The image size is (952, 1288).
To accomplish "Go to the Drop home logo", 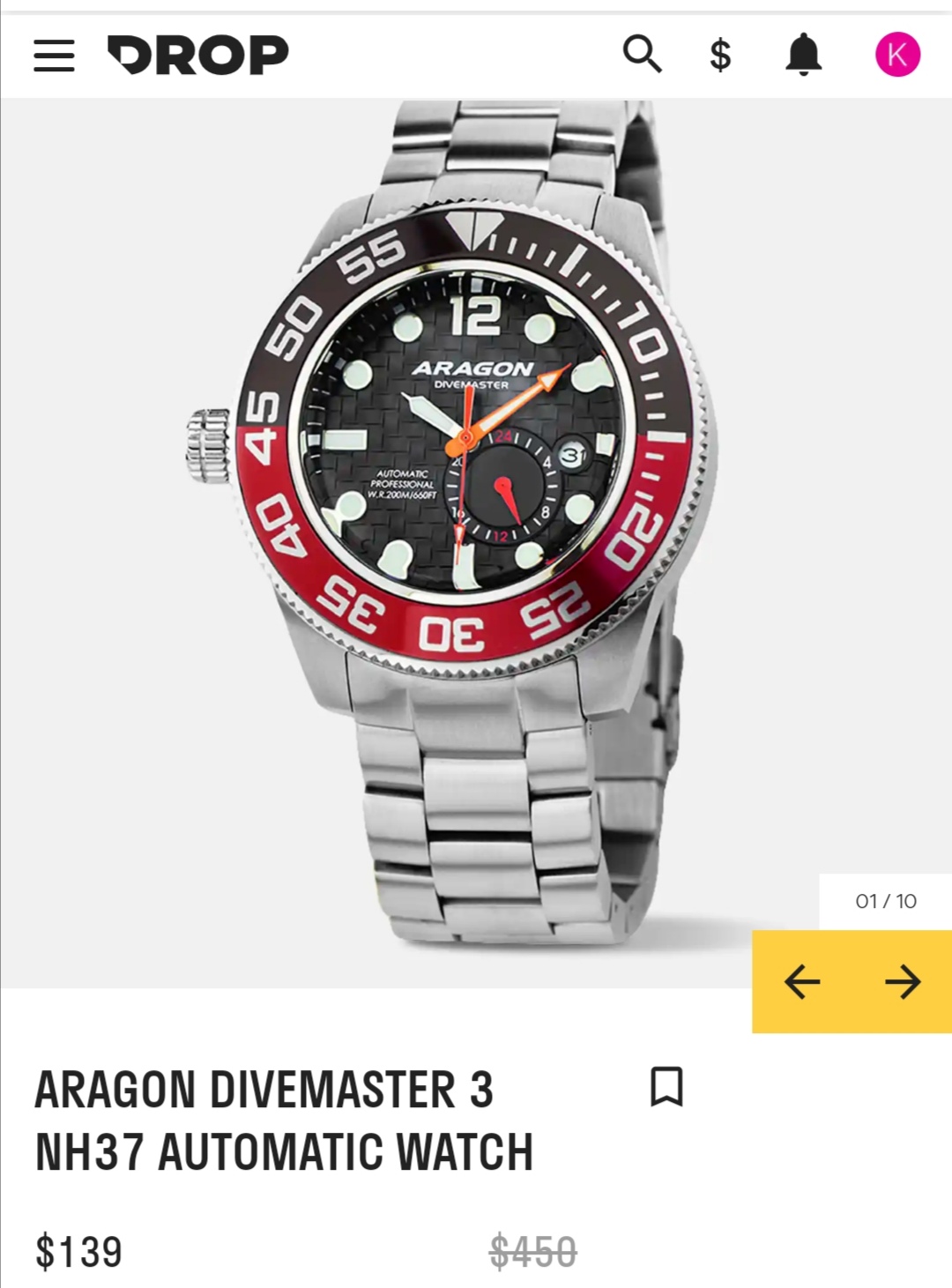I will [x=197, y=55].
